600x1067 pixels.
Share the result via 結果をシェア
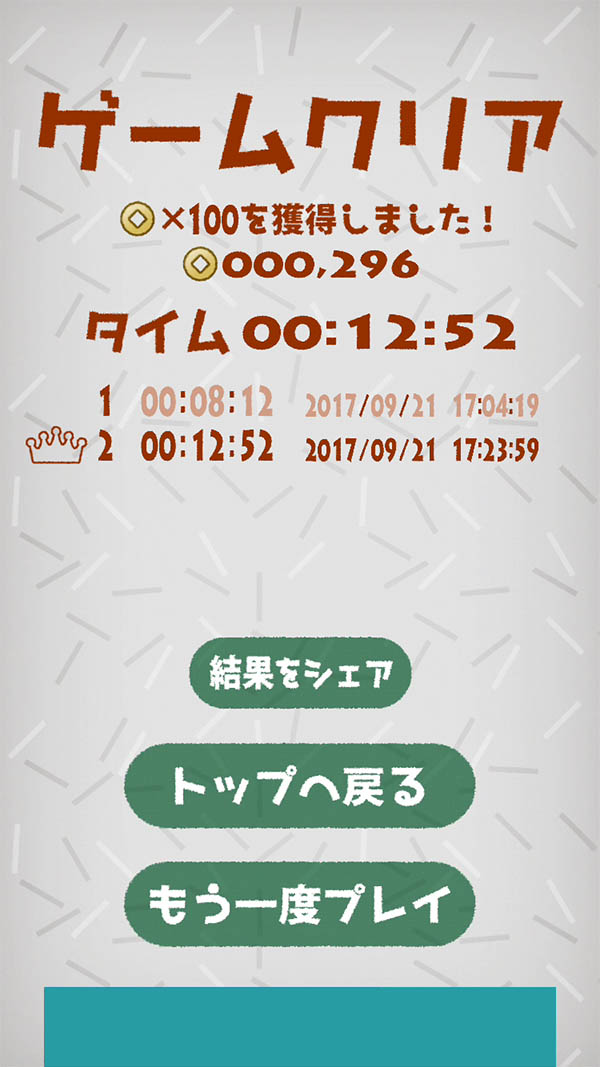300,673
